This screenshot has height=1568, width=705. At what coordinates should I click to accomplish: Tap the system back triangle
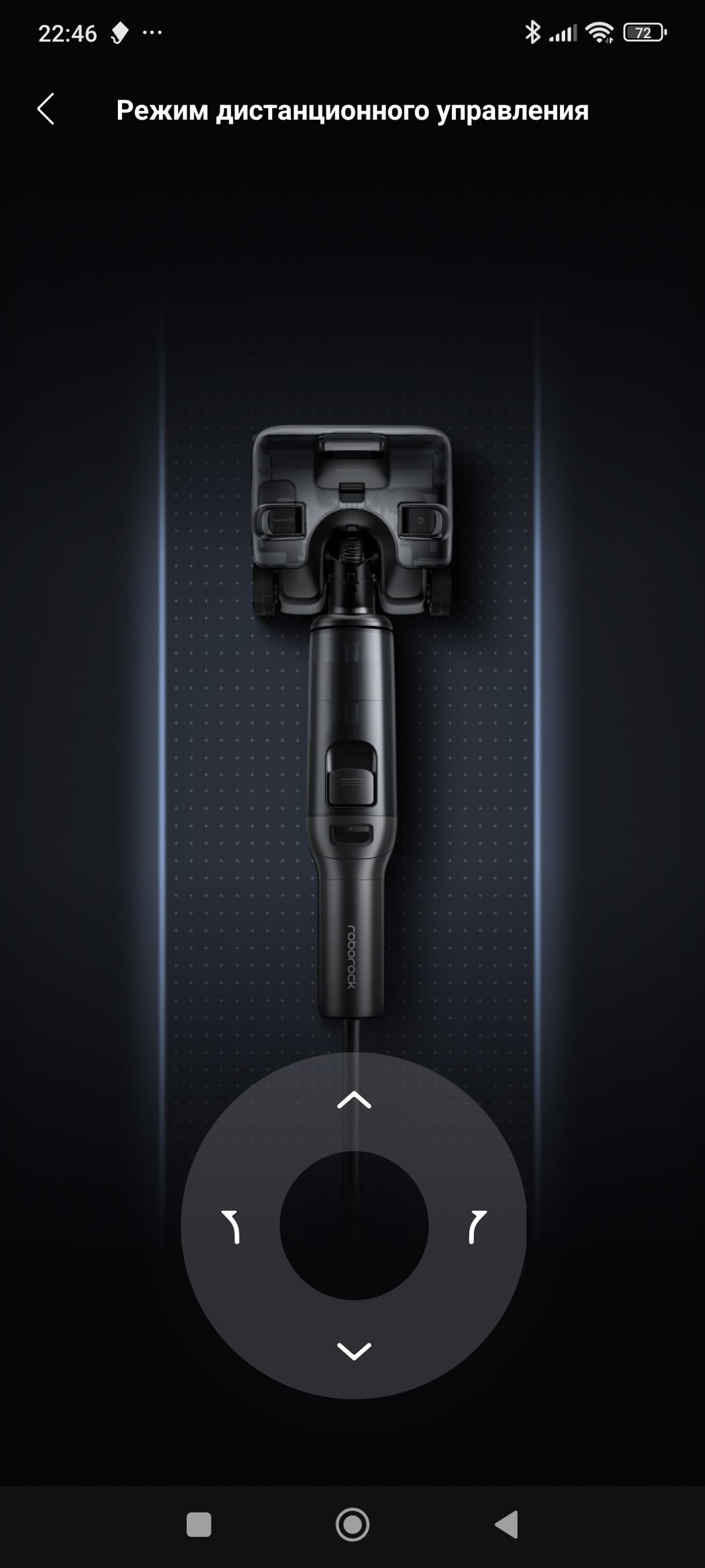(507, 1524)
